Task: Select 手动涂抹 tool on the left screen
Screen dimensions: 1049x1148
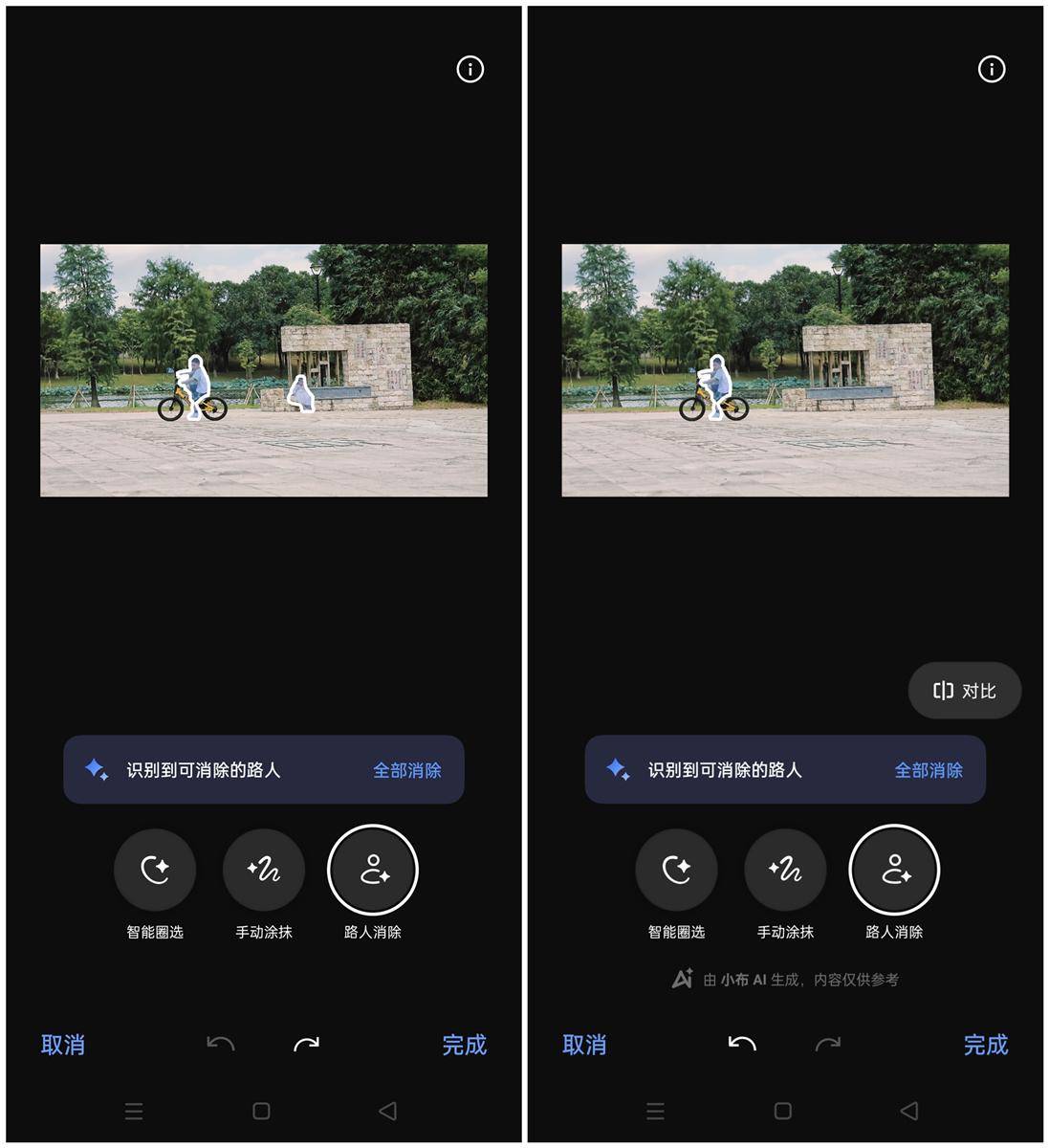Action: coord(264,871)
